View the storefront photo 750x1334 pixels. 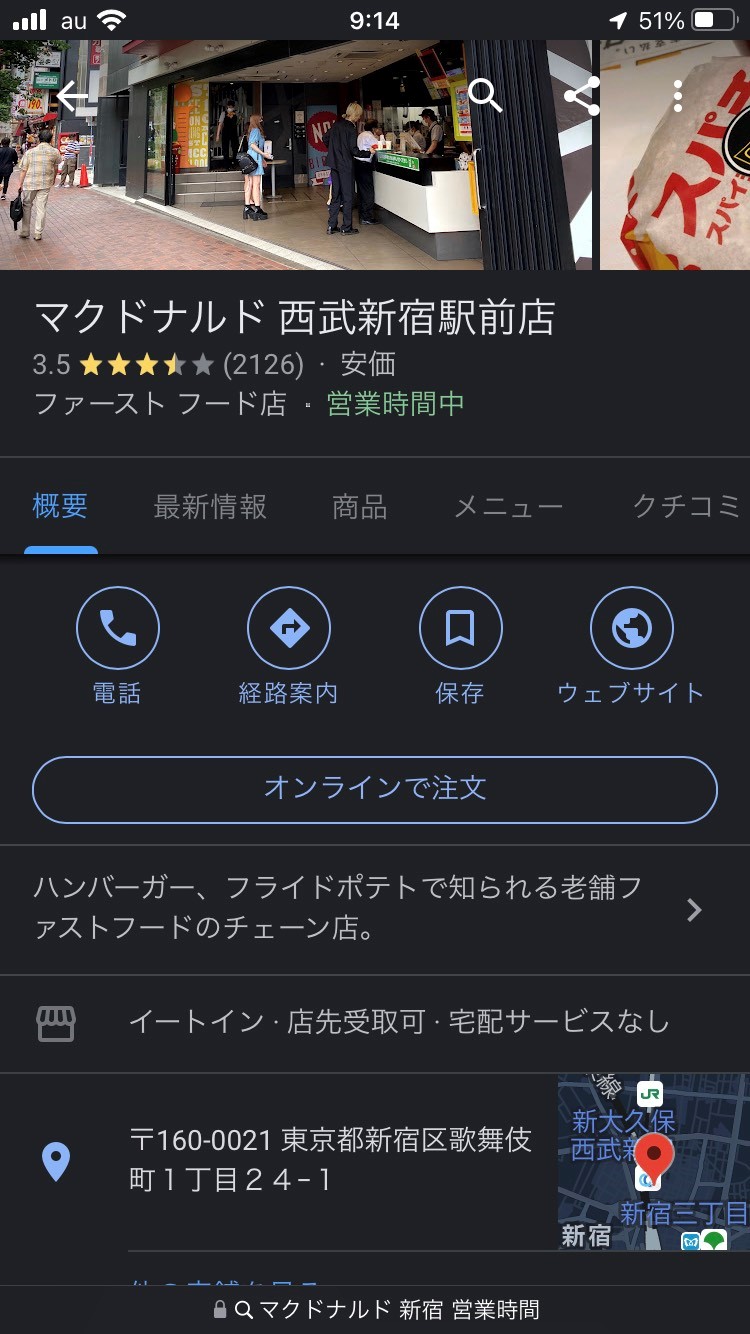[296, 155]
